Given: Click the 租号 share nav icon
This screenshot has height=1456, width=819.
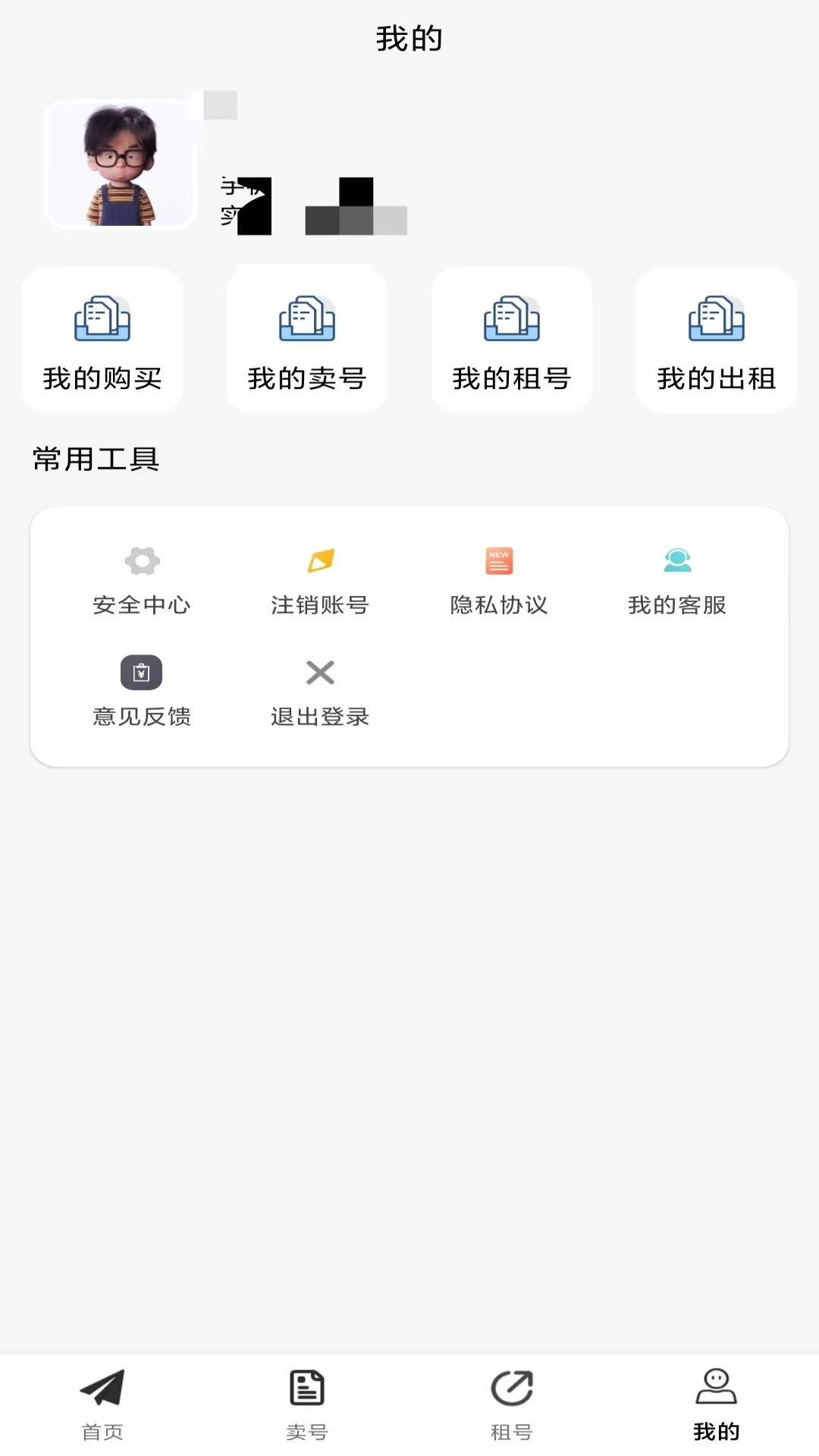Looking at the screenshot, I should pos(512,1392).
